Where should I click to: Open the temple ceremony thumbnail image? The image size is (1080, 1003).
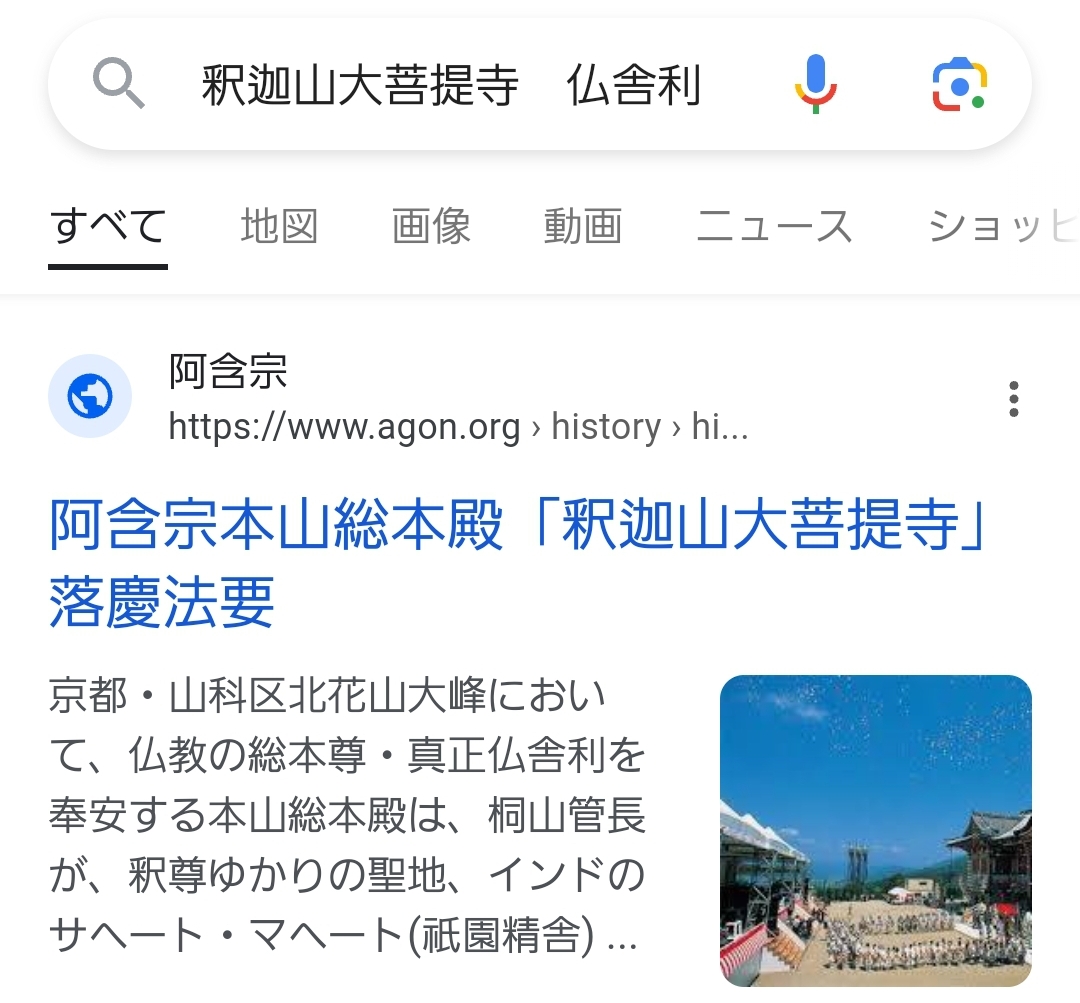tap(875, 830)
